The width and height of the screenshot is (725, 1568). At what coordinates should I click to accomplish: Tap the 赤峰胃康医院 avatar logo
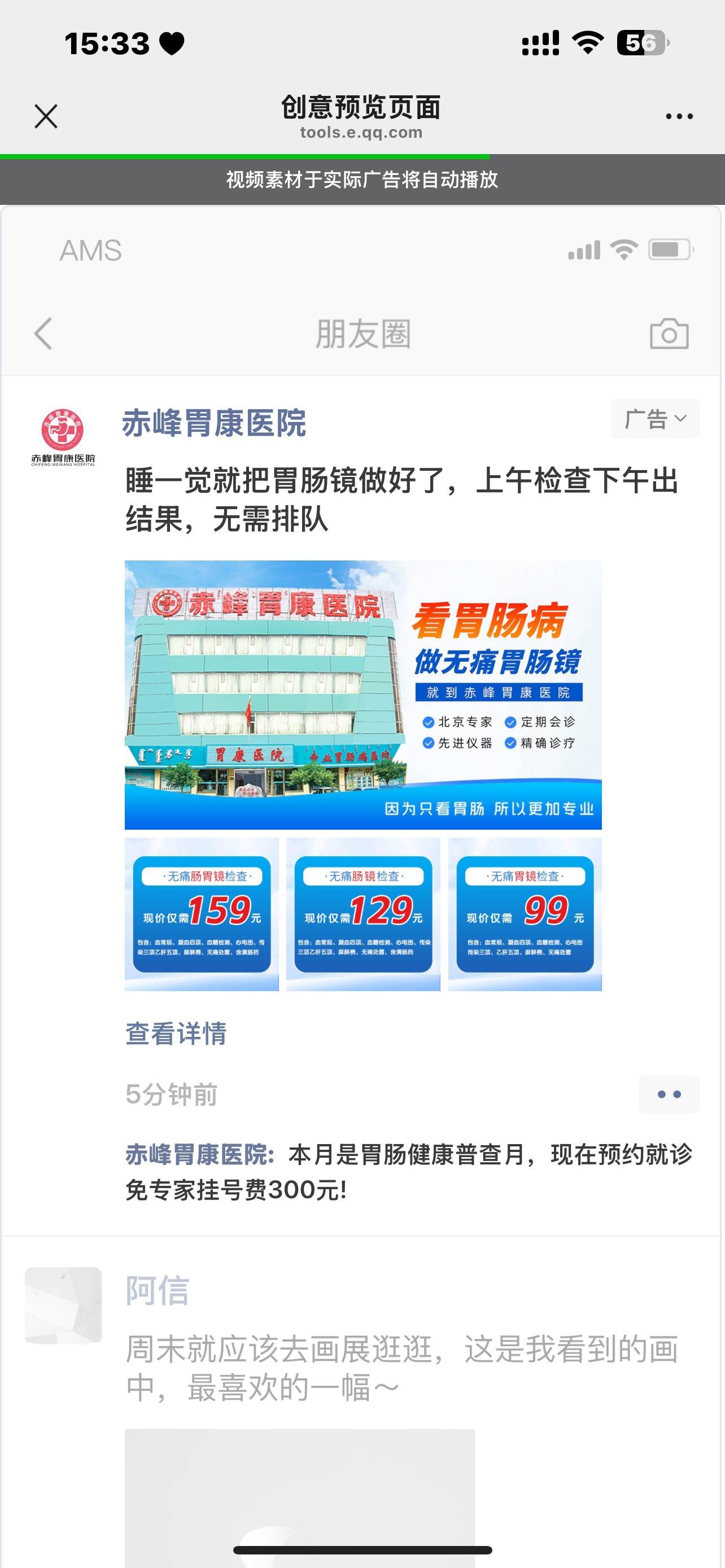tap(63, 436)
